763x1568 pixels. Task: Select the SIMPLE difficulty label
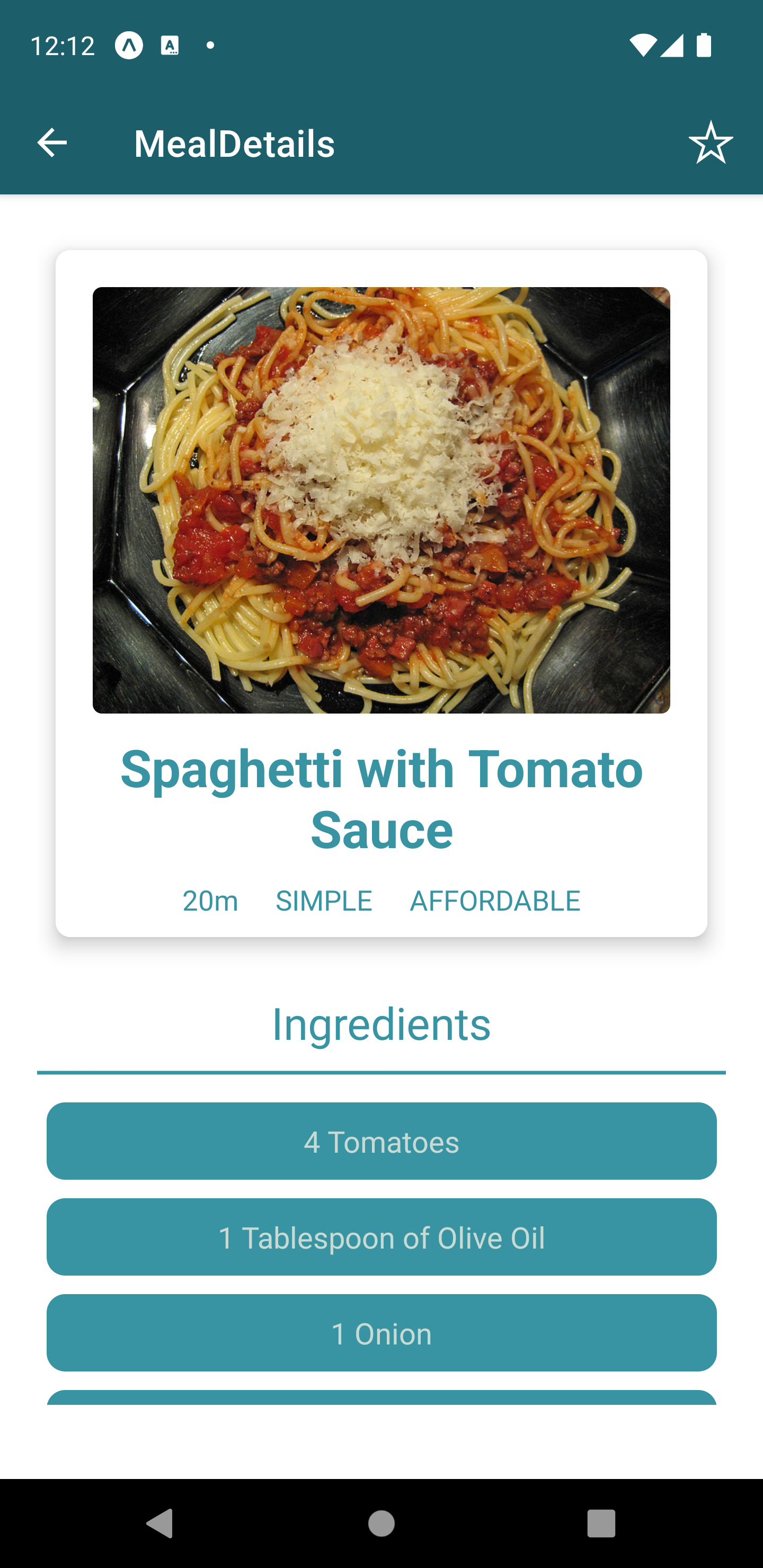point(324,901)
